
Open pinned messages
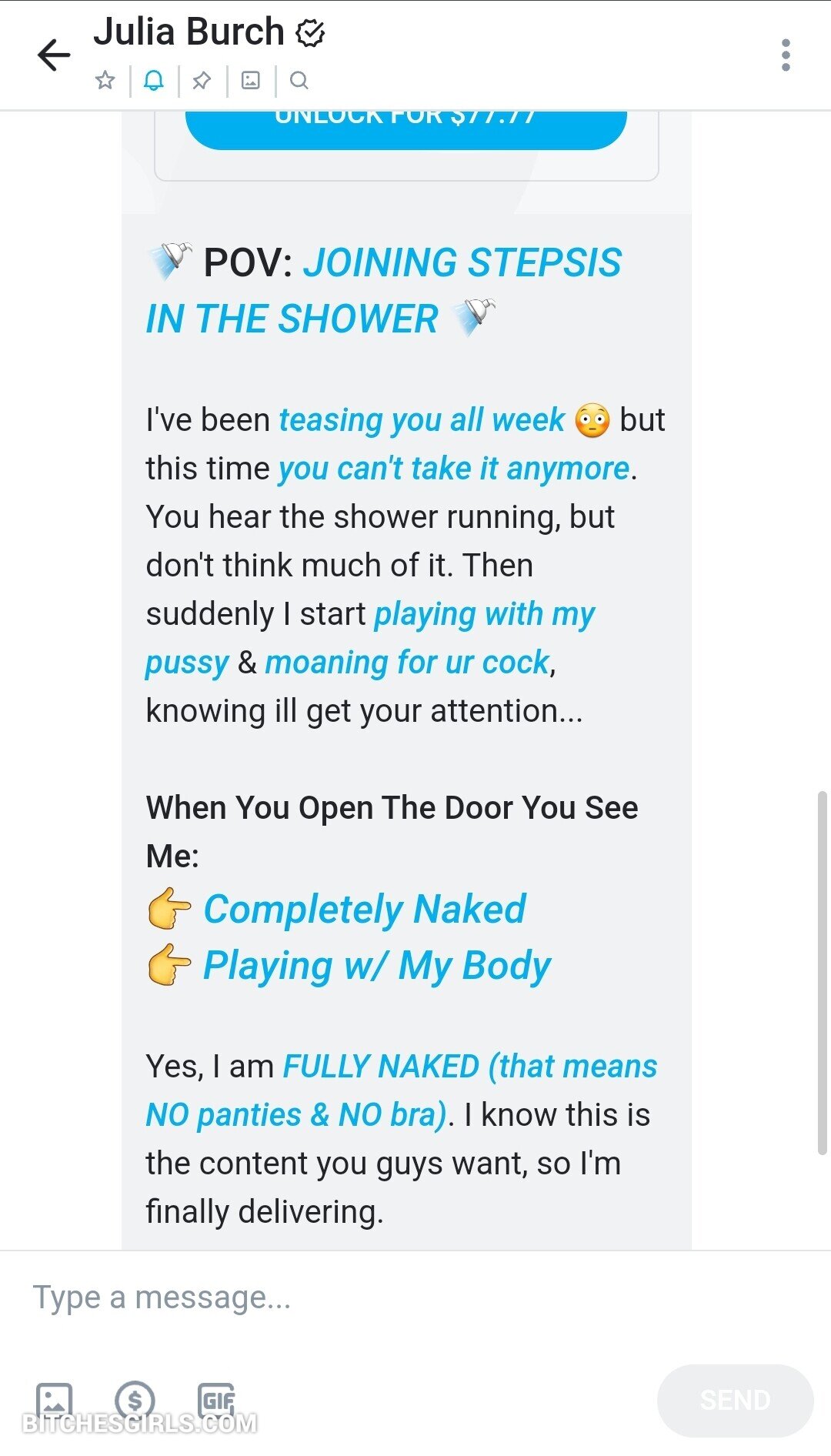(202, 80)
